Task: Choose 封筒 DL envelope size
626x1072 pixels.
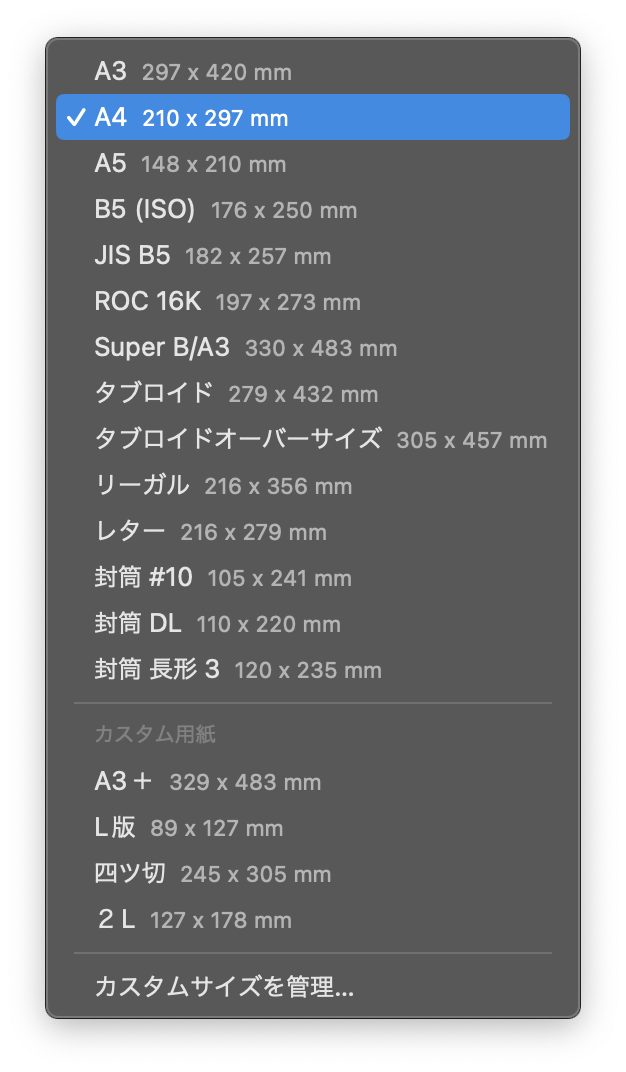Action: coord(217,624)
